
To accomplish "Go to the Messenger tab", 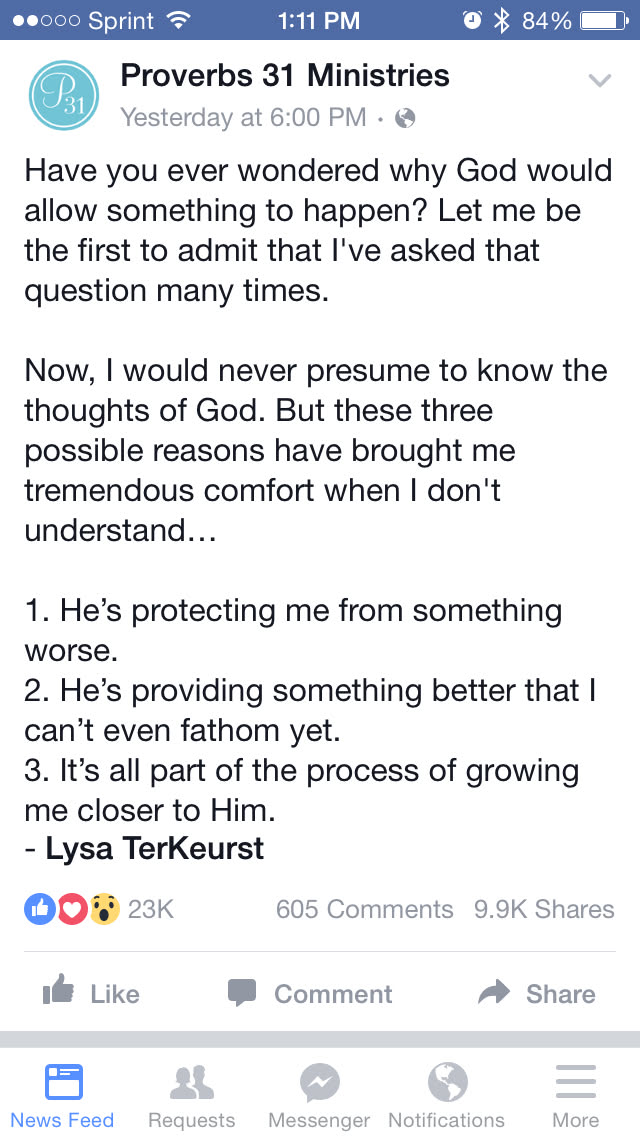I will point(320,1095).
